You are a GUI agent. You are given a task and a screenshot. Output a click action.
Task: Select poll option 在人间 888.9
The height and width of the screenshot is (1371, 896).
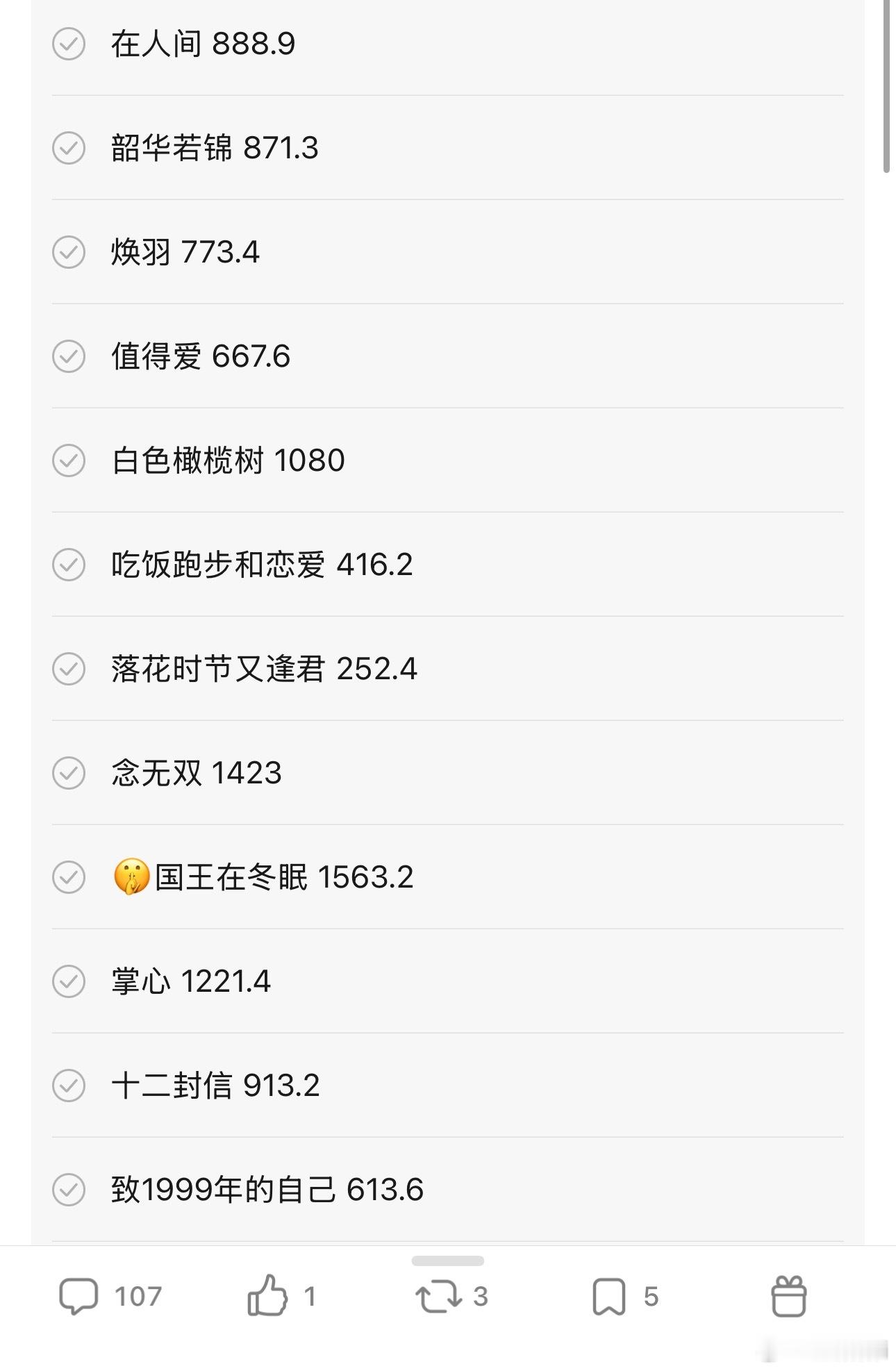(448, 44)
